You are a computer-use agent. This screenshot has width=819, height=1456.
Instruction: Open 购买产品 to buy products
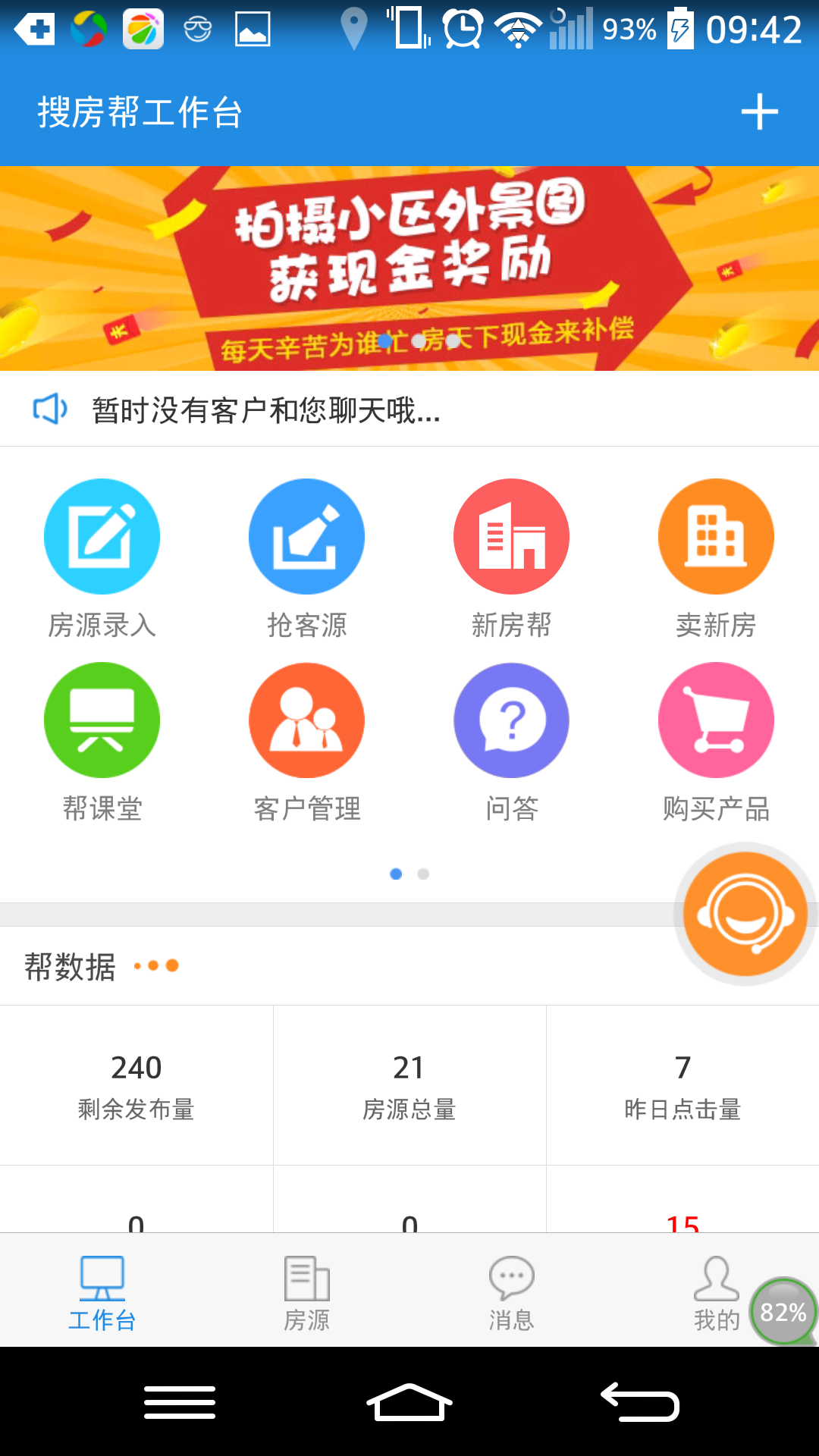pyautogui.click(x=716, y=720)
